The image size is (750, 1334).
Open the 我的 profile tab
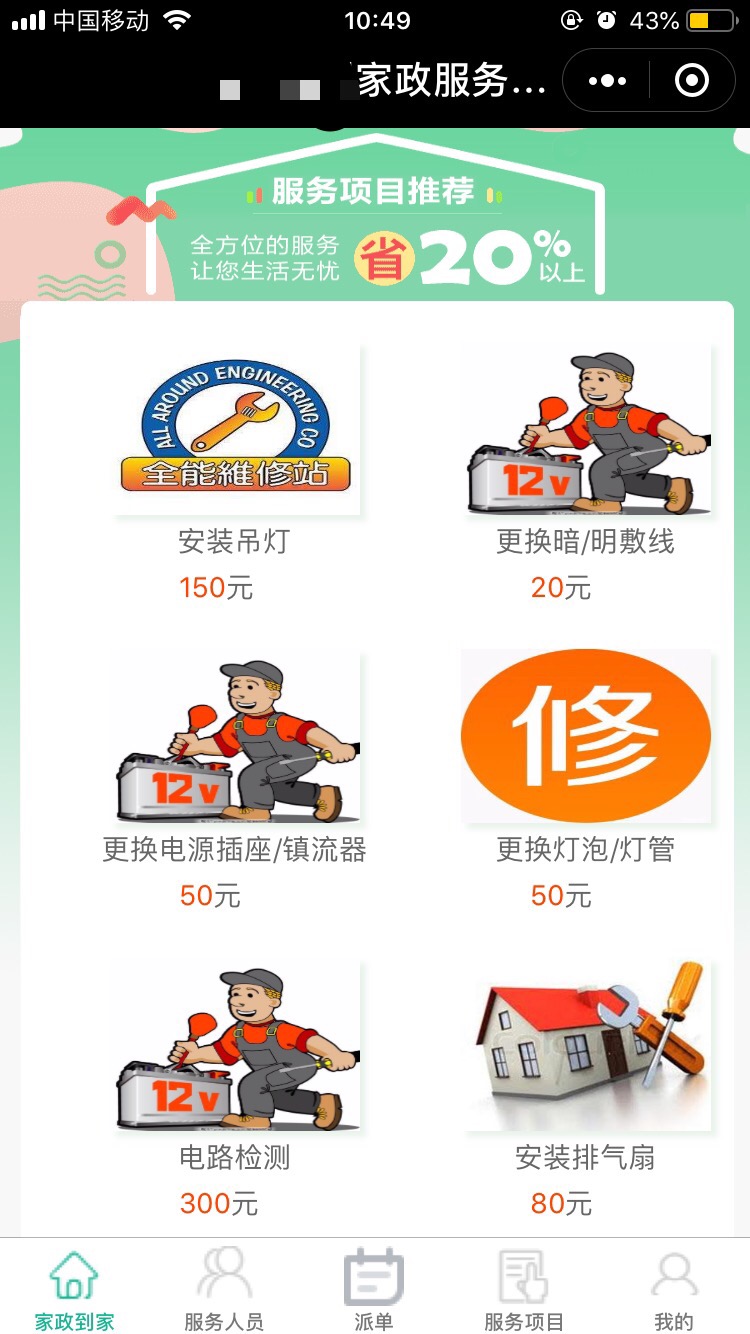coord(673,1288)
